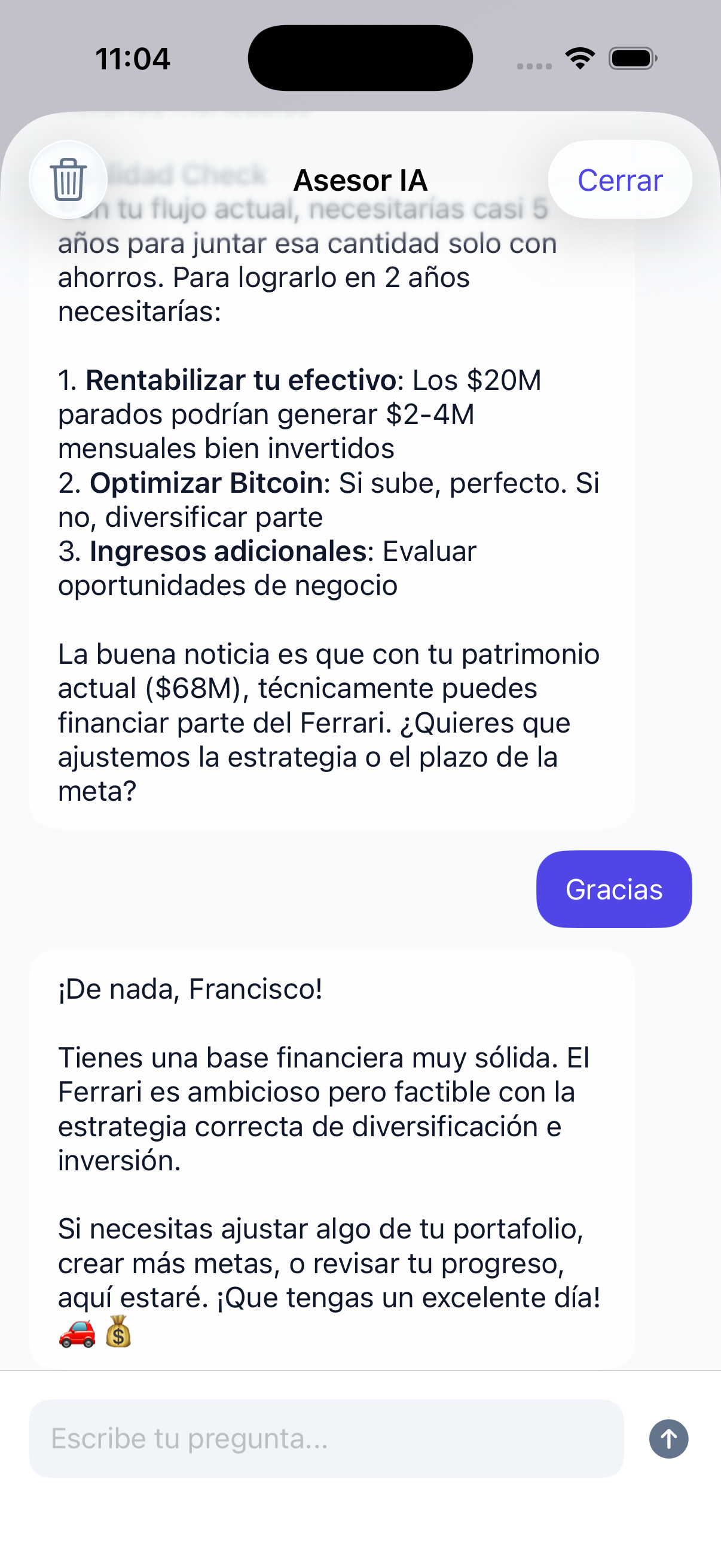Image resolution: width=721 pixels, height=1568 pixels.
Task: Tap the send arrow icon
Action: 668,1438
